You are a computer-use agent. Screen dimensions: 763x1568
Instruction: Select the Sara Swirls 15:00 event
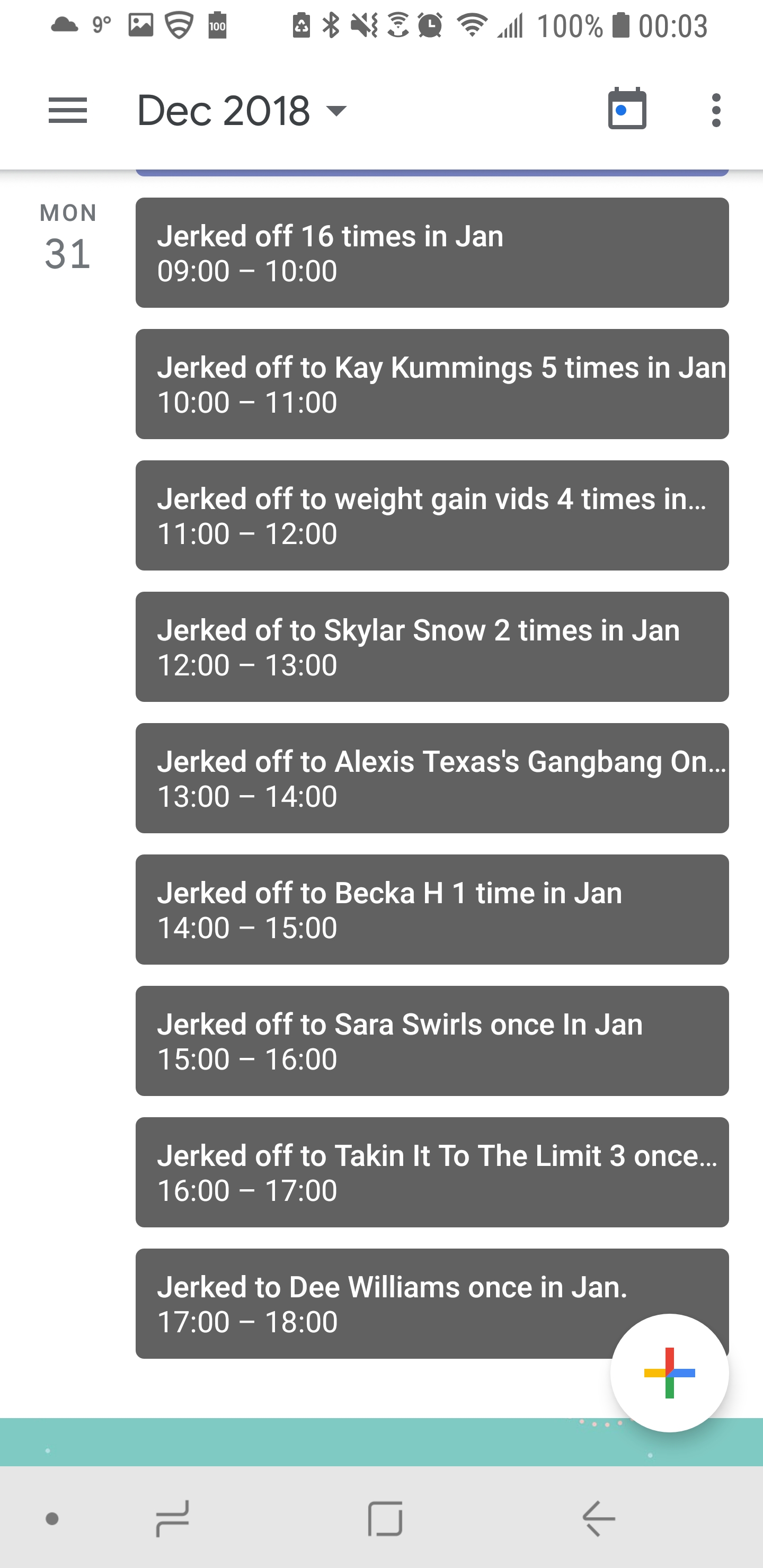coord(432,1041)
